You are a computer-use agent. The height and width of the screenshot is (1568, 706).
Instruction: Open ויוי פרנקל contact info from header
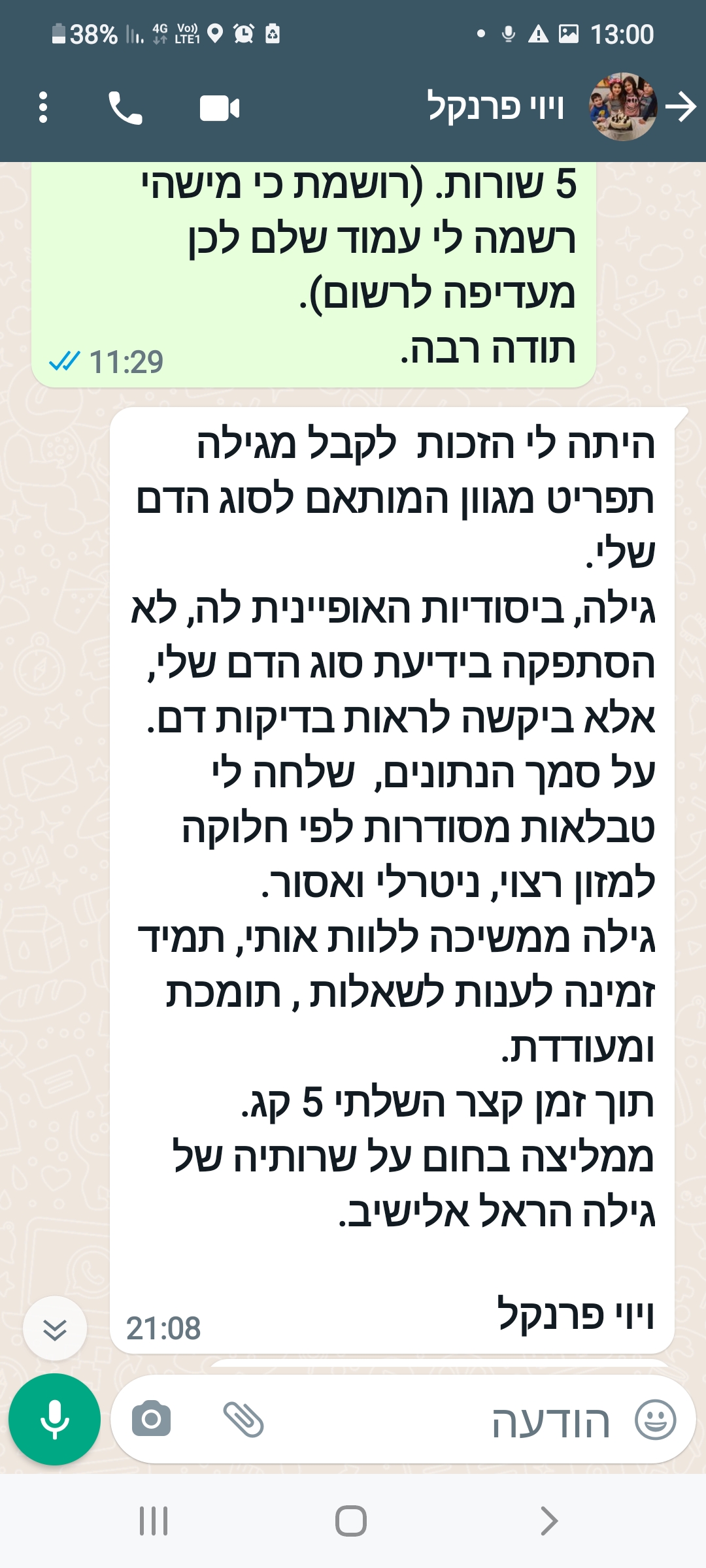click(x=496, y=106)
